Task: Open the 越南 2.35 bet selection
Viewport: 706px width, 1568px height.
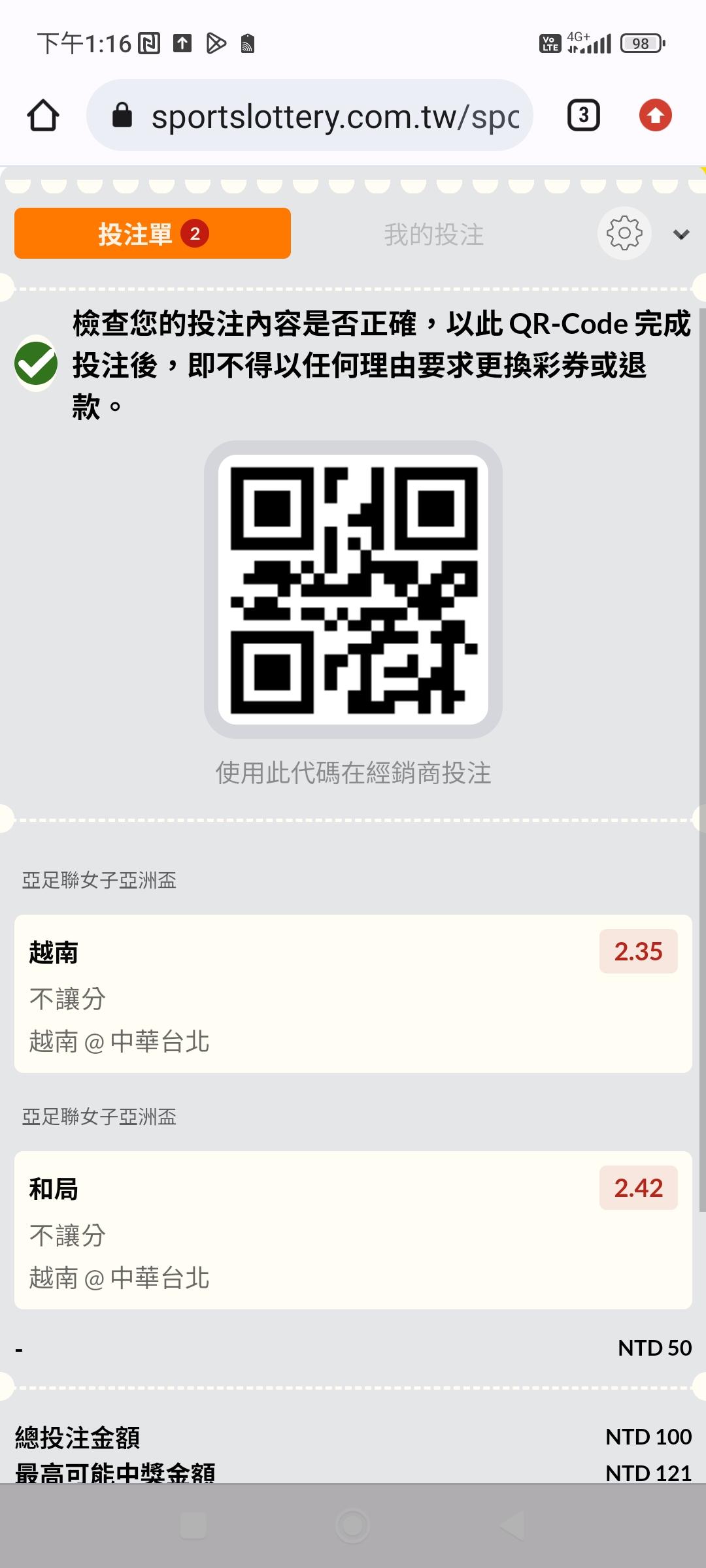Action: [x=353, y=993]
